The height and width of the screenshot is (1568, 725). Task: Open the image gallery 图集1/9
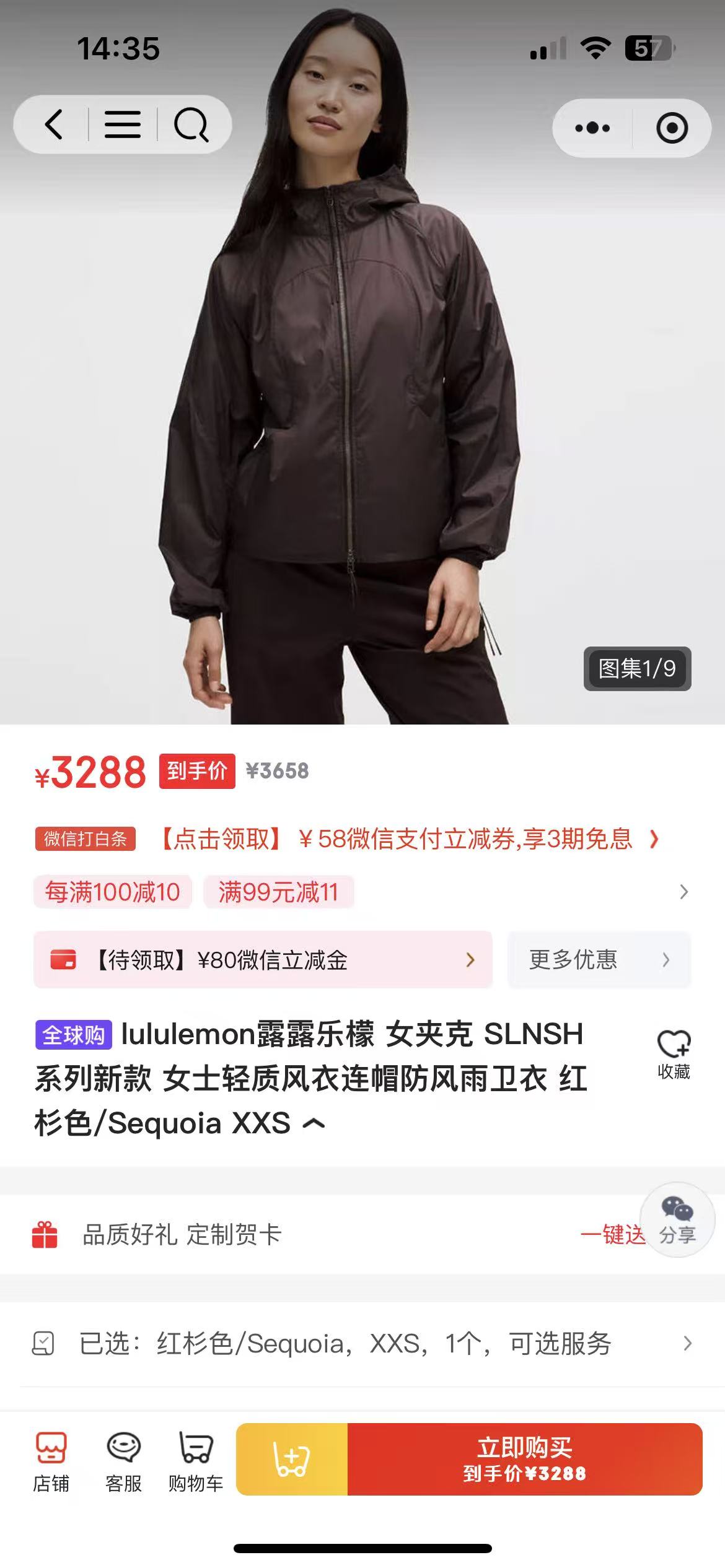pos(637,669)
